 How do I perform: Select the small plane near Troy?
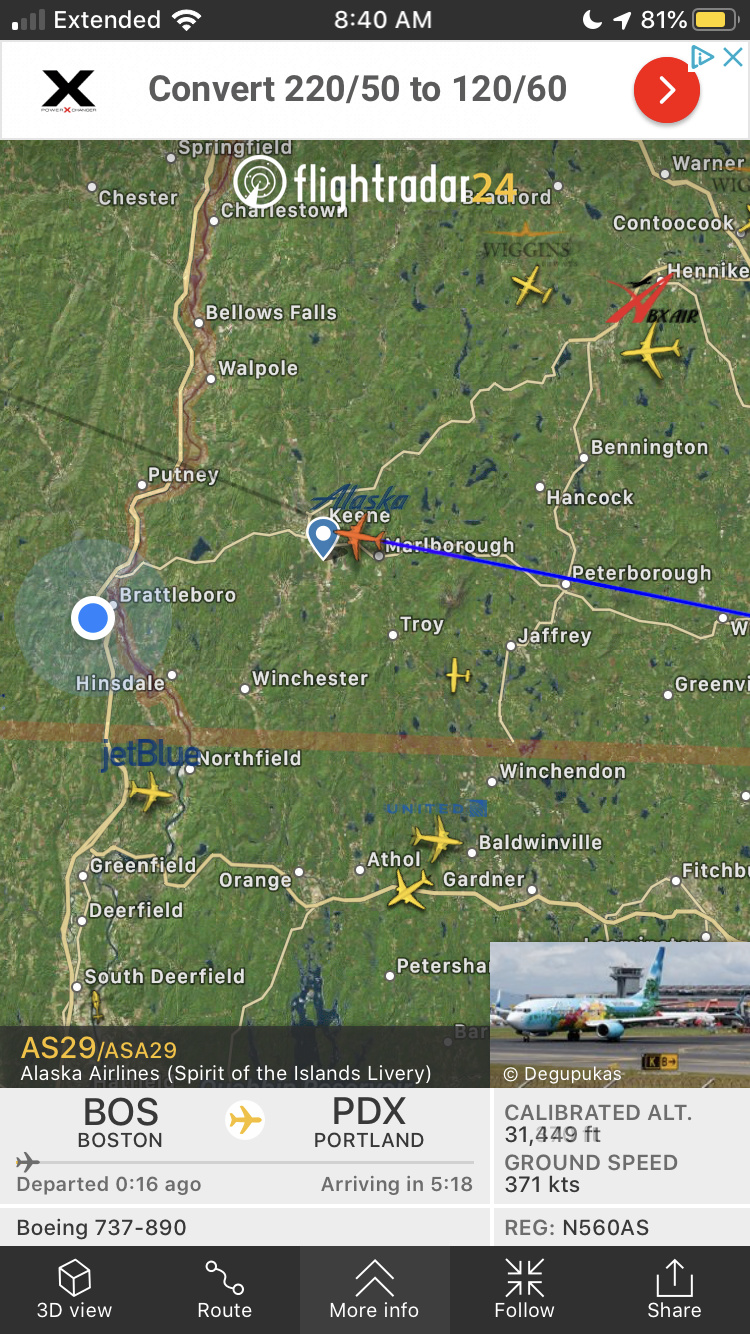pyautogui.click(x=458, y=676)
